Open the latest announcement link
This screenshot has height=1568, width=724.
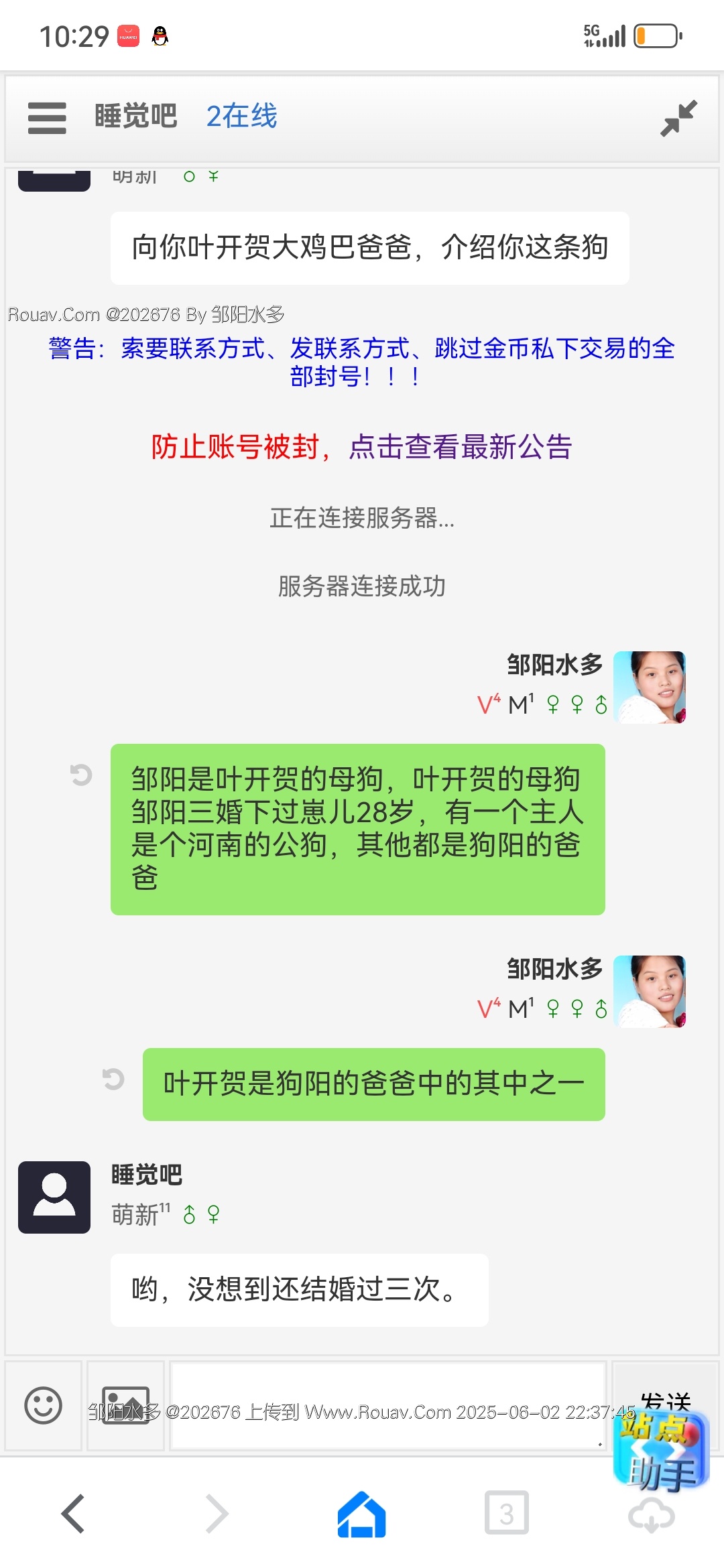tap(460, 447)
